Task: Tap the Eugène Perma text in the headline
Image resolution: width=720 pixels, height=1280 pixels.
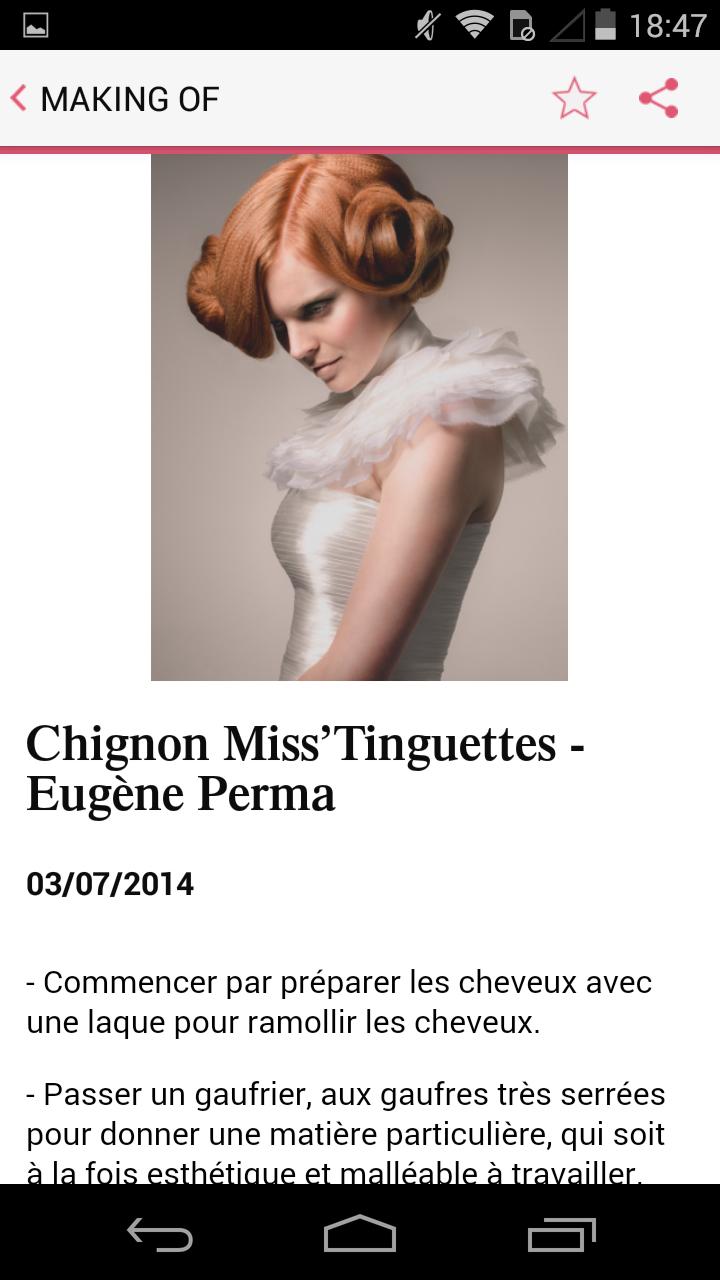Action: (x=182, y=794)
